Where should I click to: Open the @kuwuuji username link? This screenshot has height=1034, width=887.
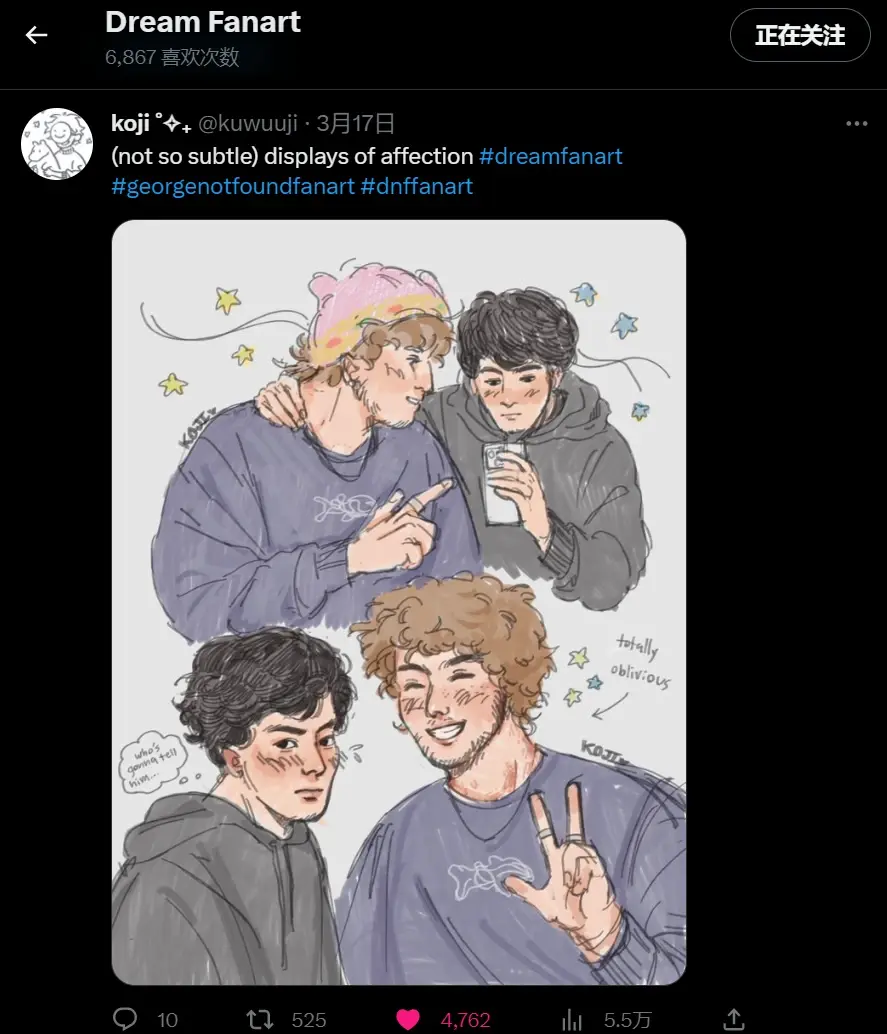247,124
